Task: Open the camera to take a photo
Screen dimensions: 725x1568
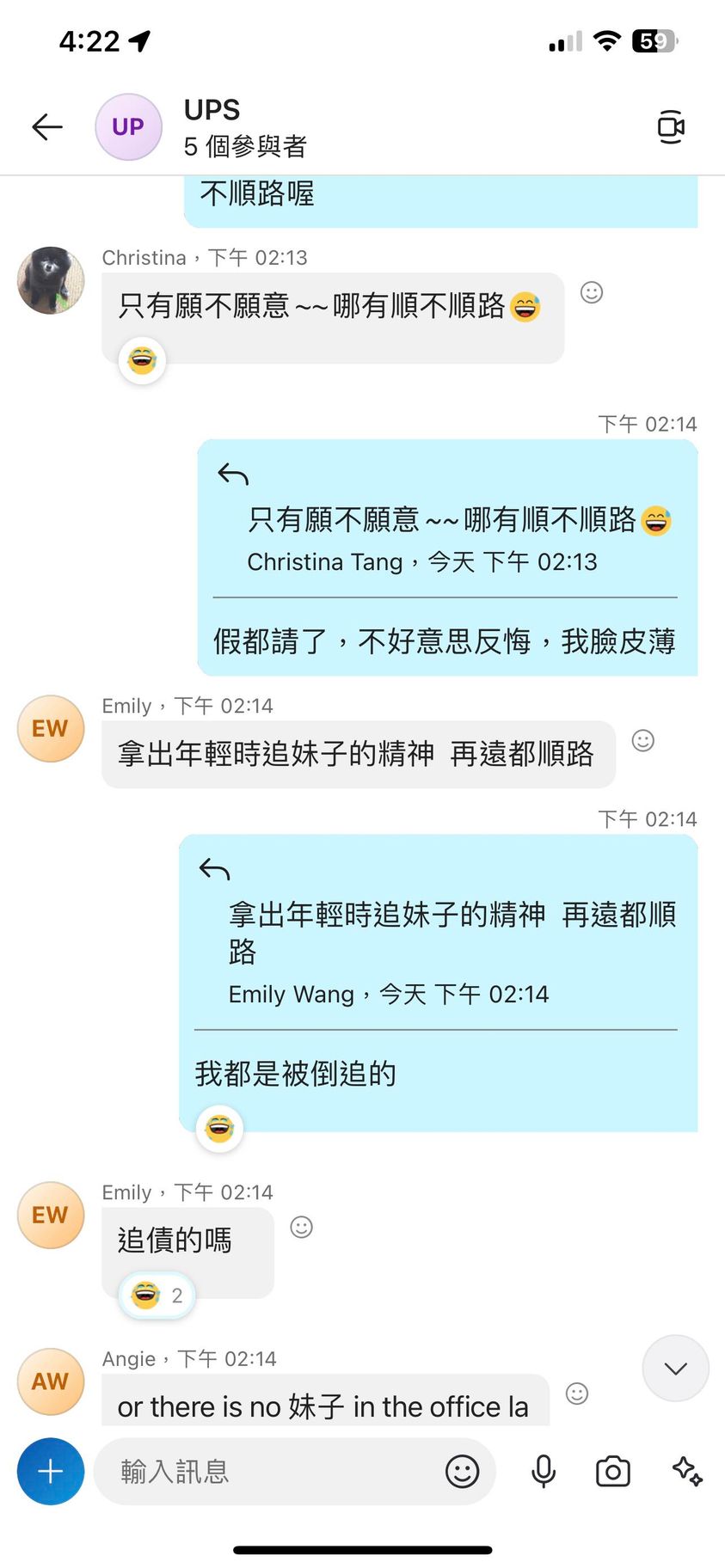Action: point(613,1472)
